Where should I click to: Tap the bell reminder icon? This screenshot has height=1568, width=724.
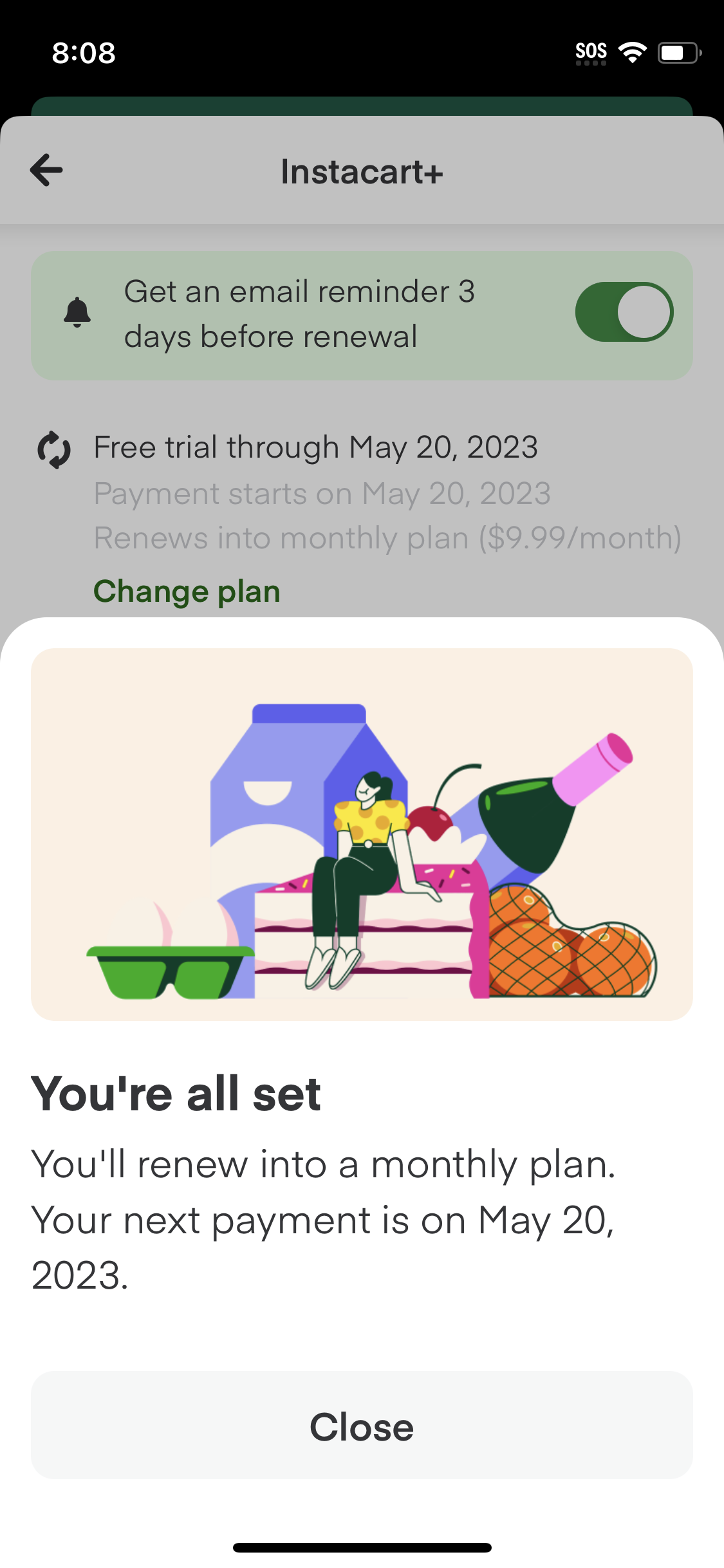tap(77, 313)
